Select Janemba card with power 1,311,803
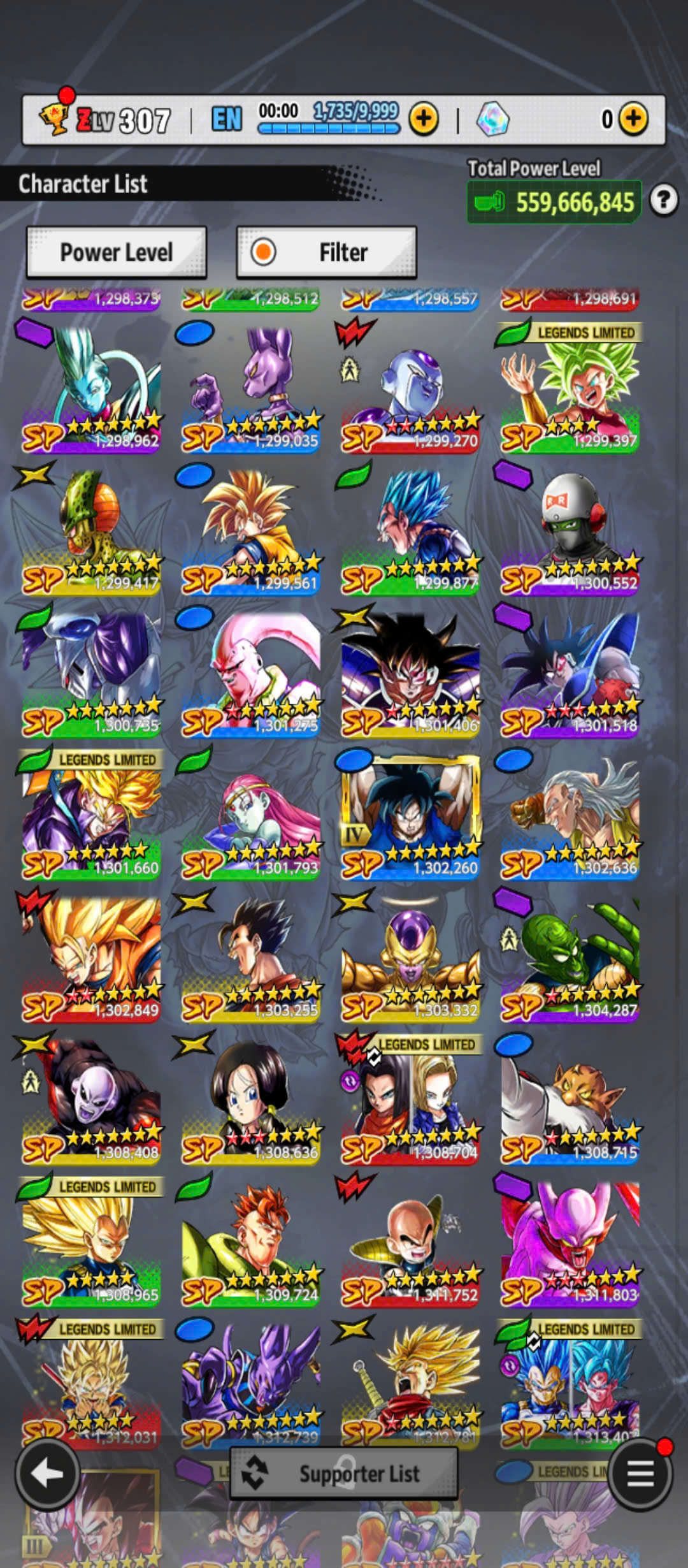Screen dimensions: 688x1568 point(570,1242)
